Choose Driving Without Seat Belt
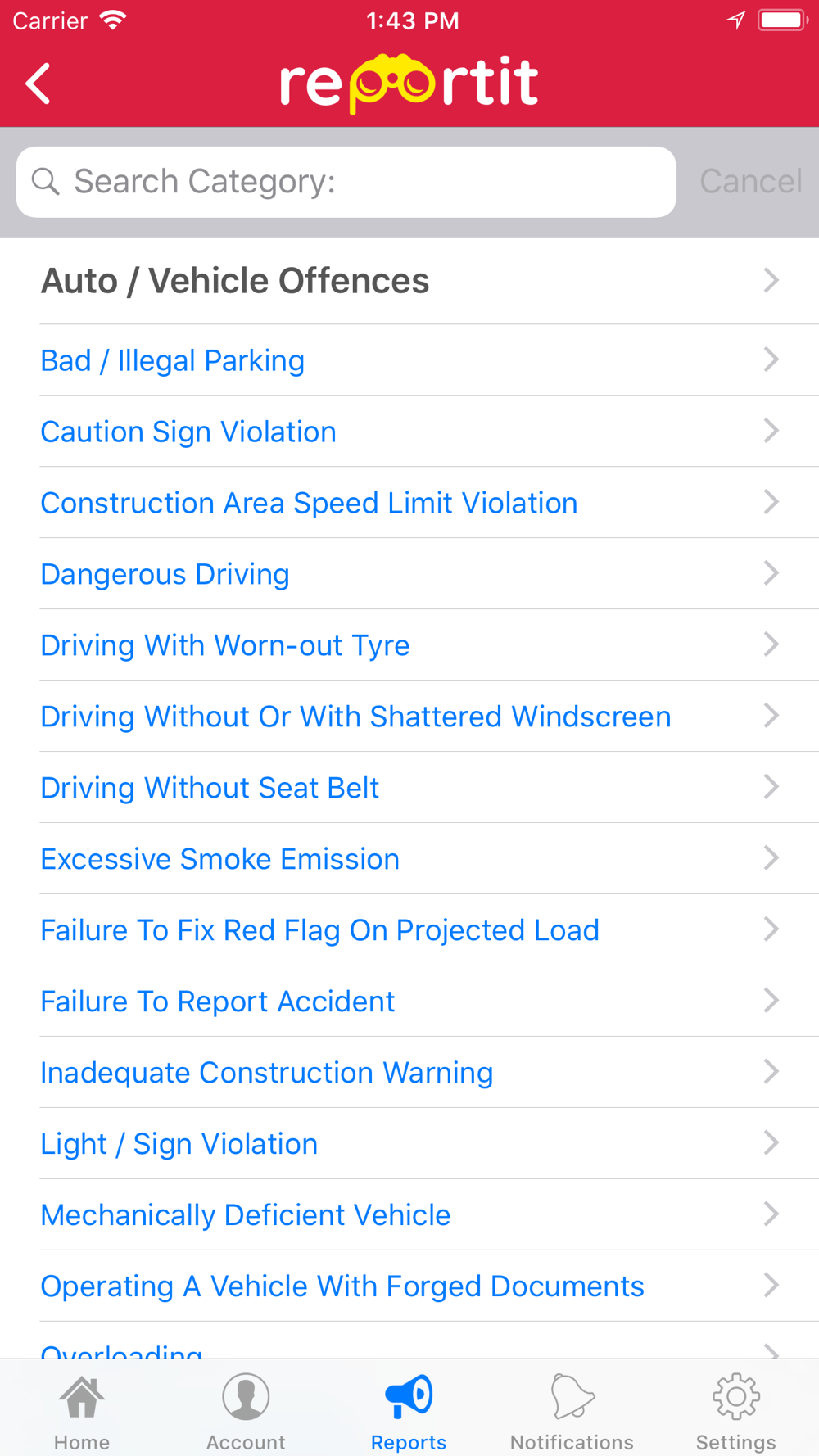Viewport: 819px width, 1456px height. click(x=409, y=788)
